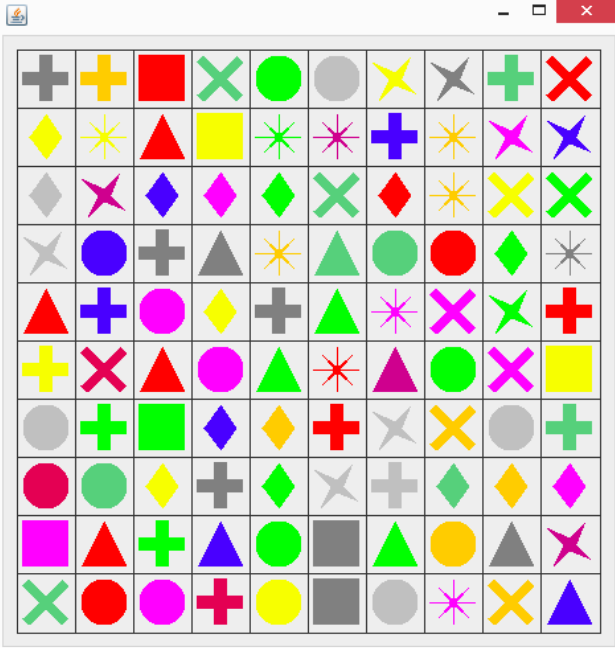Tap the green square tile
The height and width of the screenshot is (651, 615).
pos(161,426)
